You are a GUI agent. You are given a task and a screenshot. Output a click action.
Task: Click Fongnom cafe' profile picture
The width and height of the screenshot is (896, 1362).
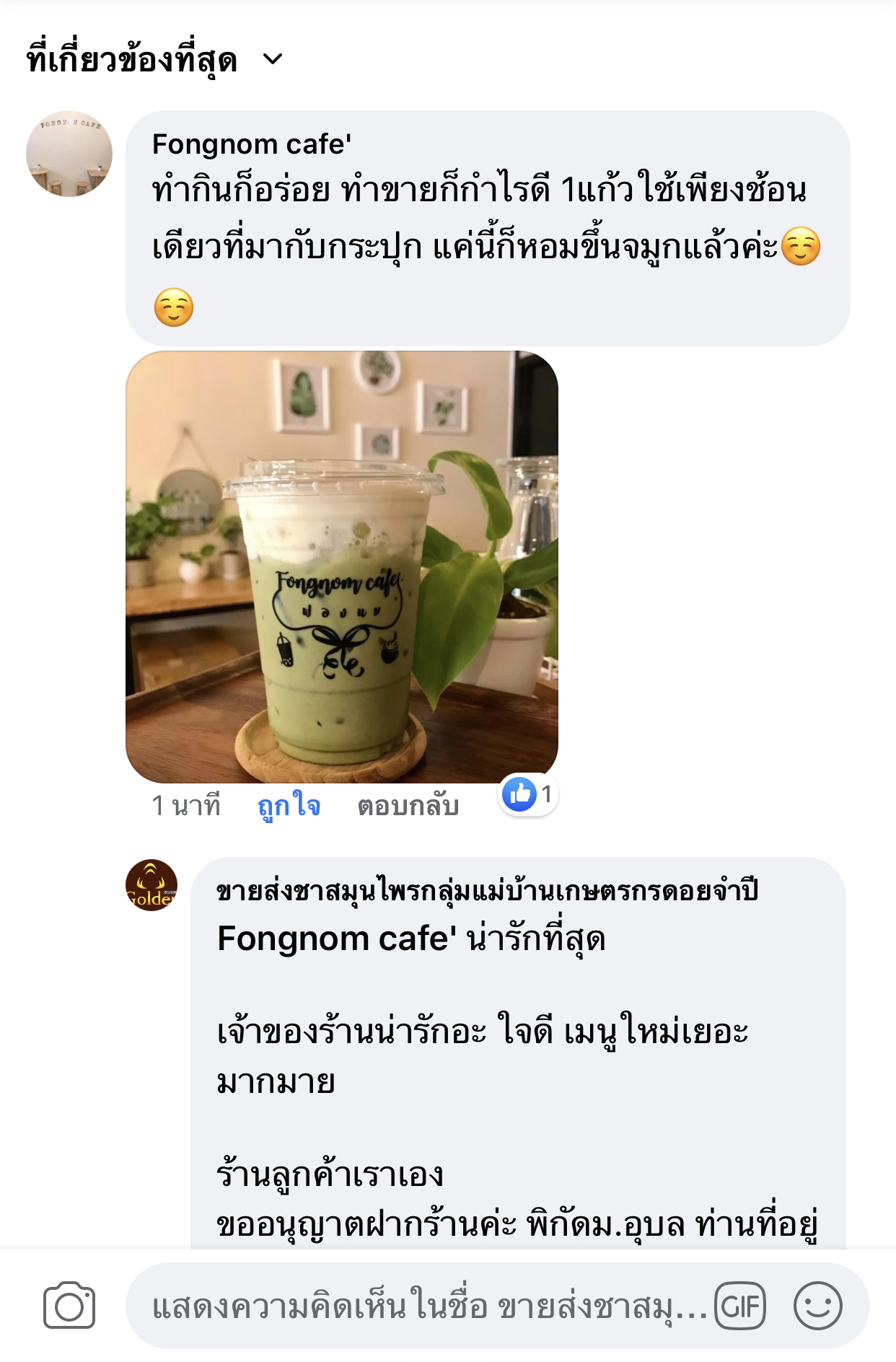pos(70,155)
